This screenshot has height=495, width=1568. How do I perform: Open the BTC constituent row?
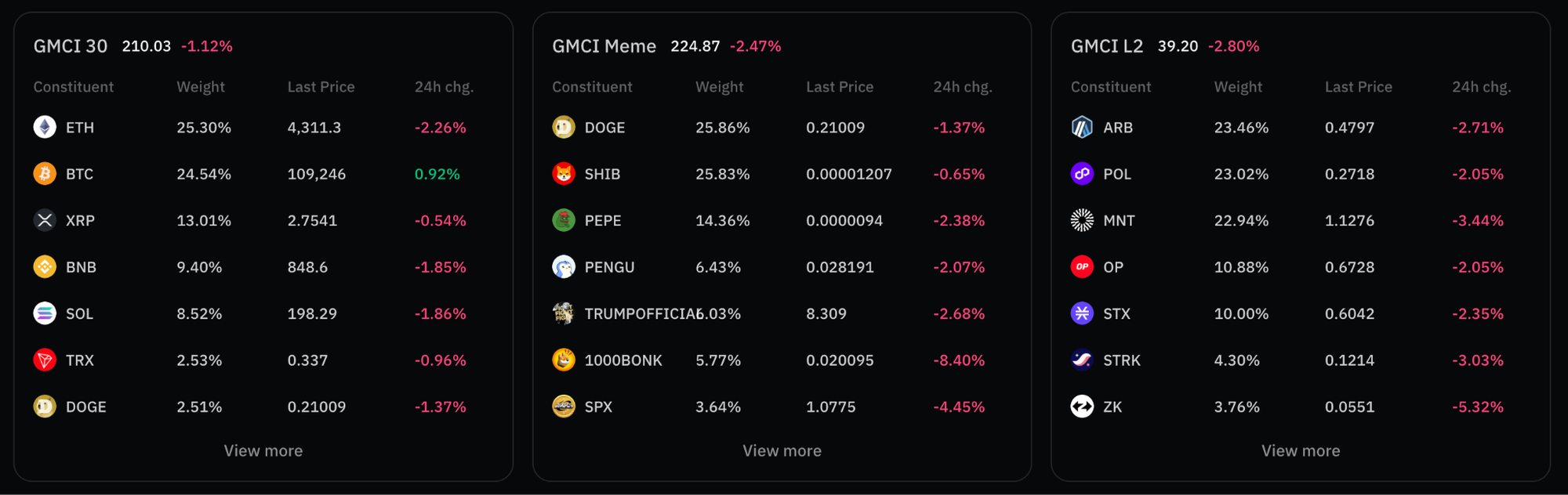pyautogui.click(x=79, y=174)
